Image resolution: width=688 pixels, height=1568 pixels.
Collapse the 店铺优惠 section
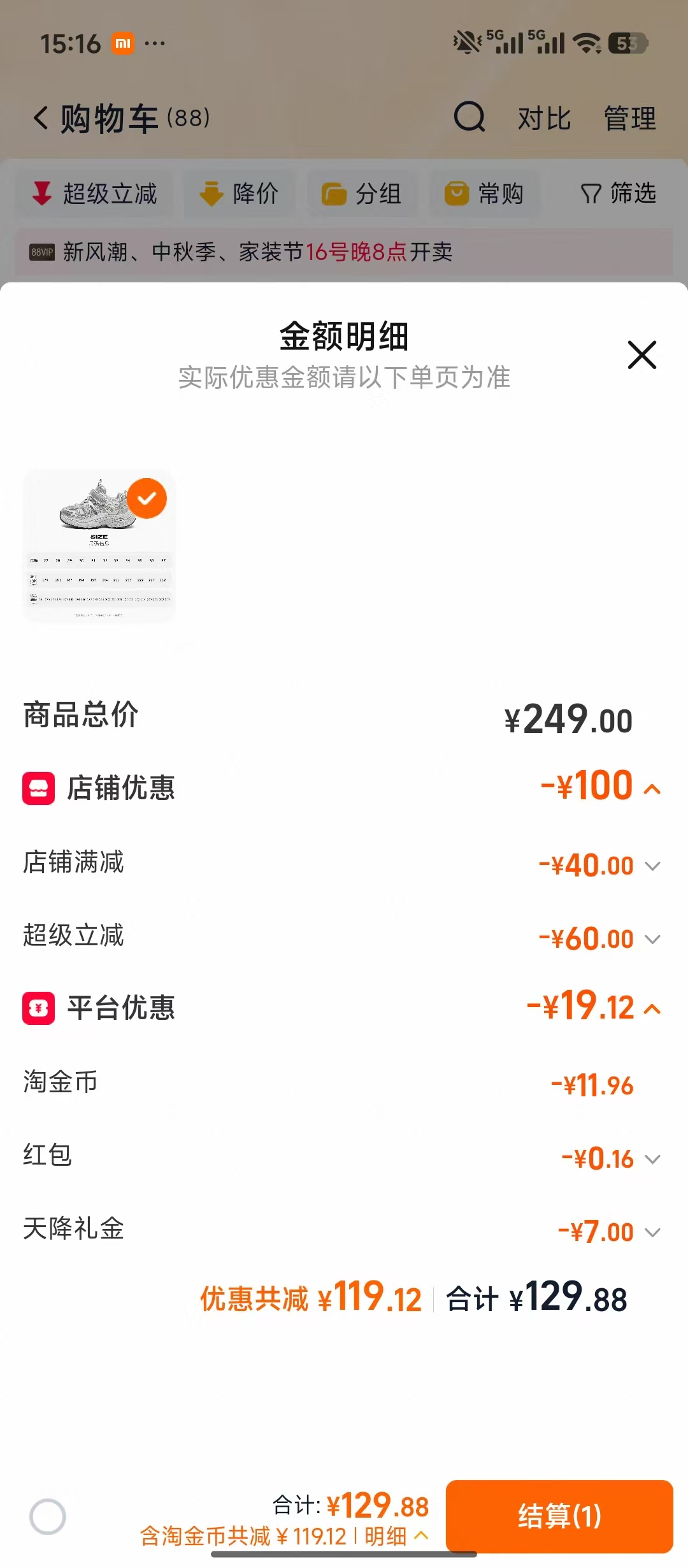652,789
